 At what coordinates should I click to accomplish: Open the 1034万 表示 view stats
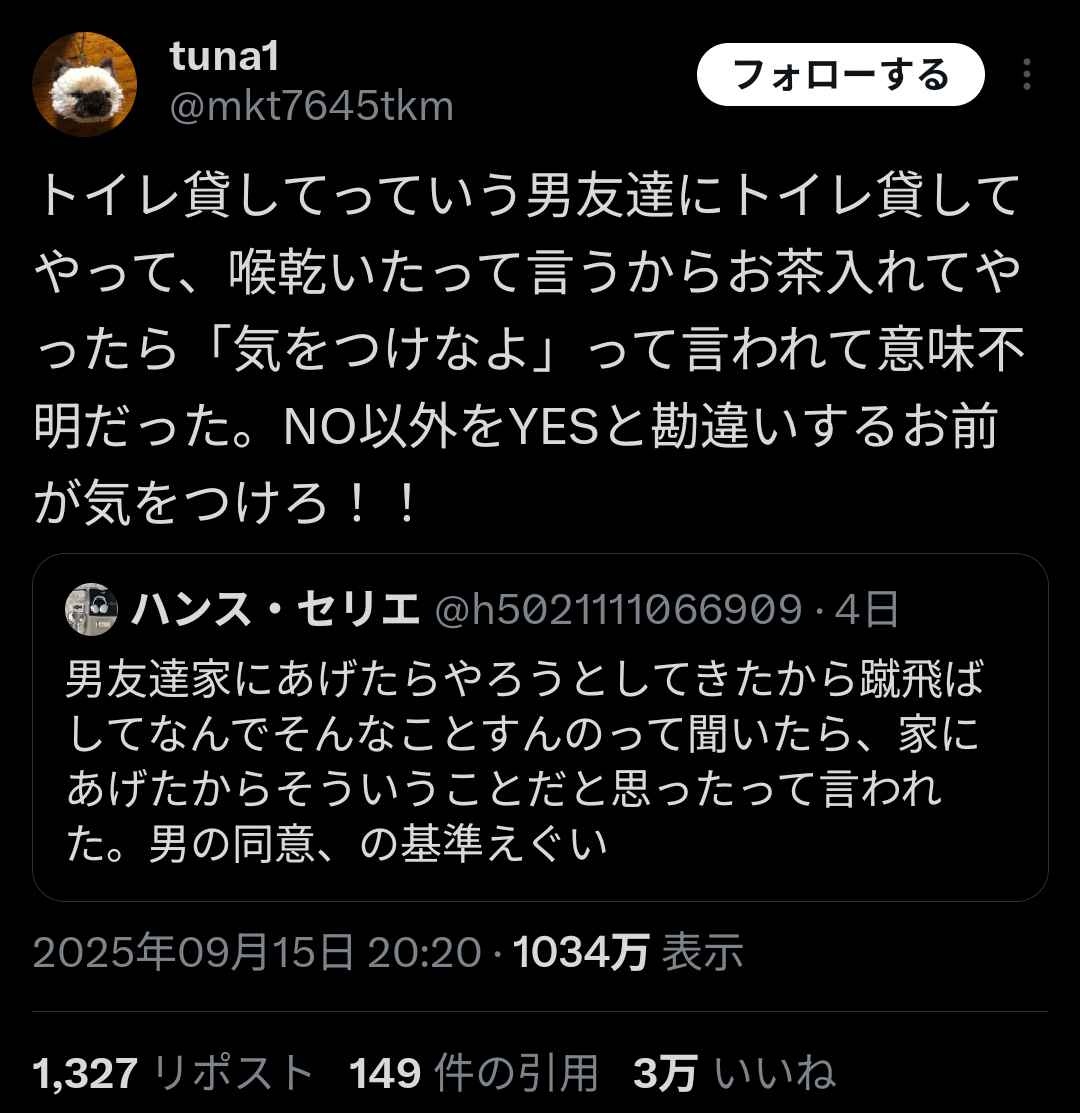(x=628, y=953)
